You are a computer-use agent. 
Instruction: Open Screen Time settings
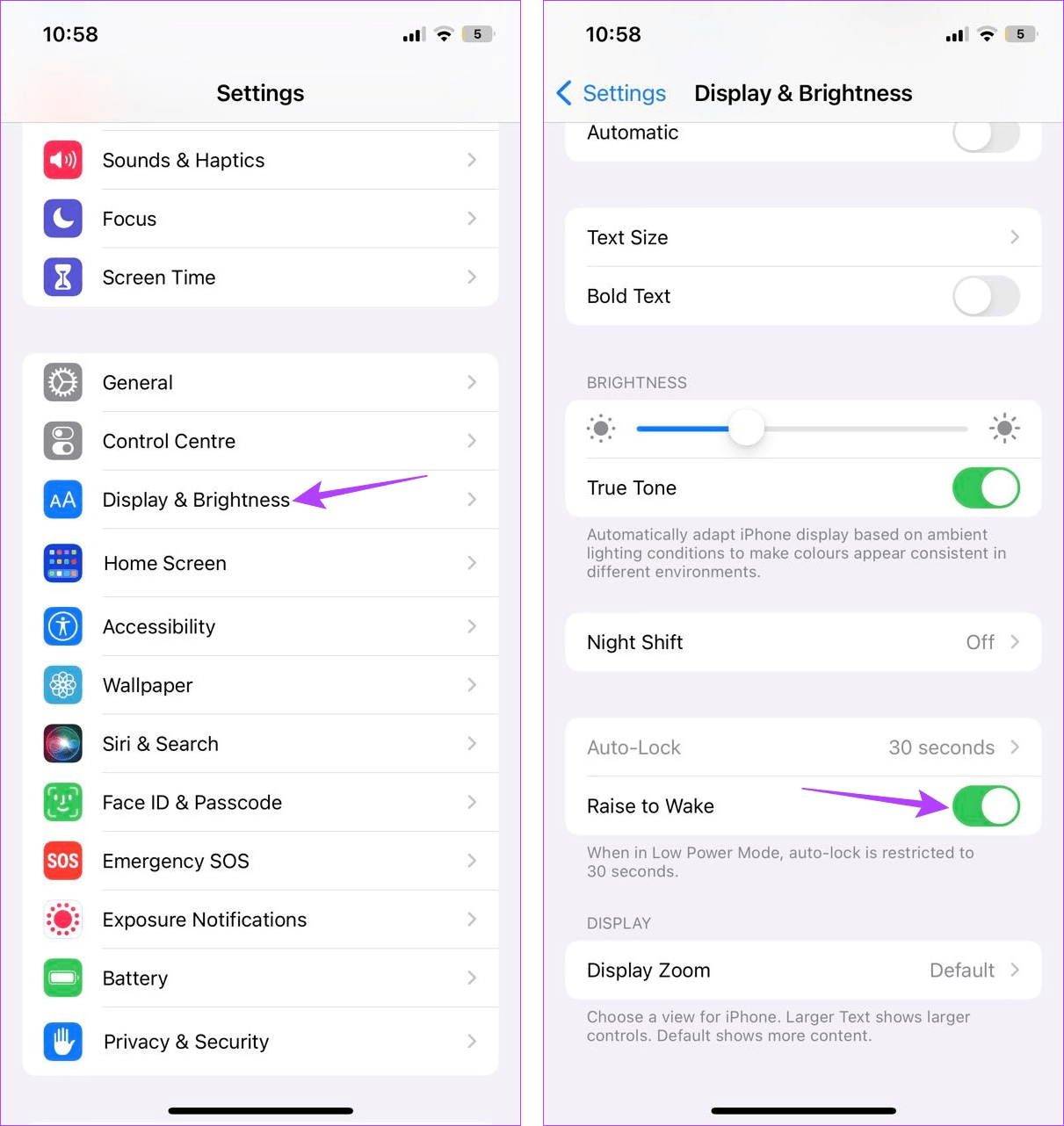[260, 278]
